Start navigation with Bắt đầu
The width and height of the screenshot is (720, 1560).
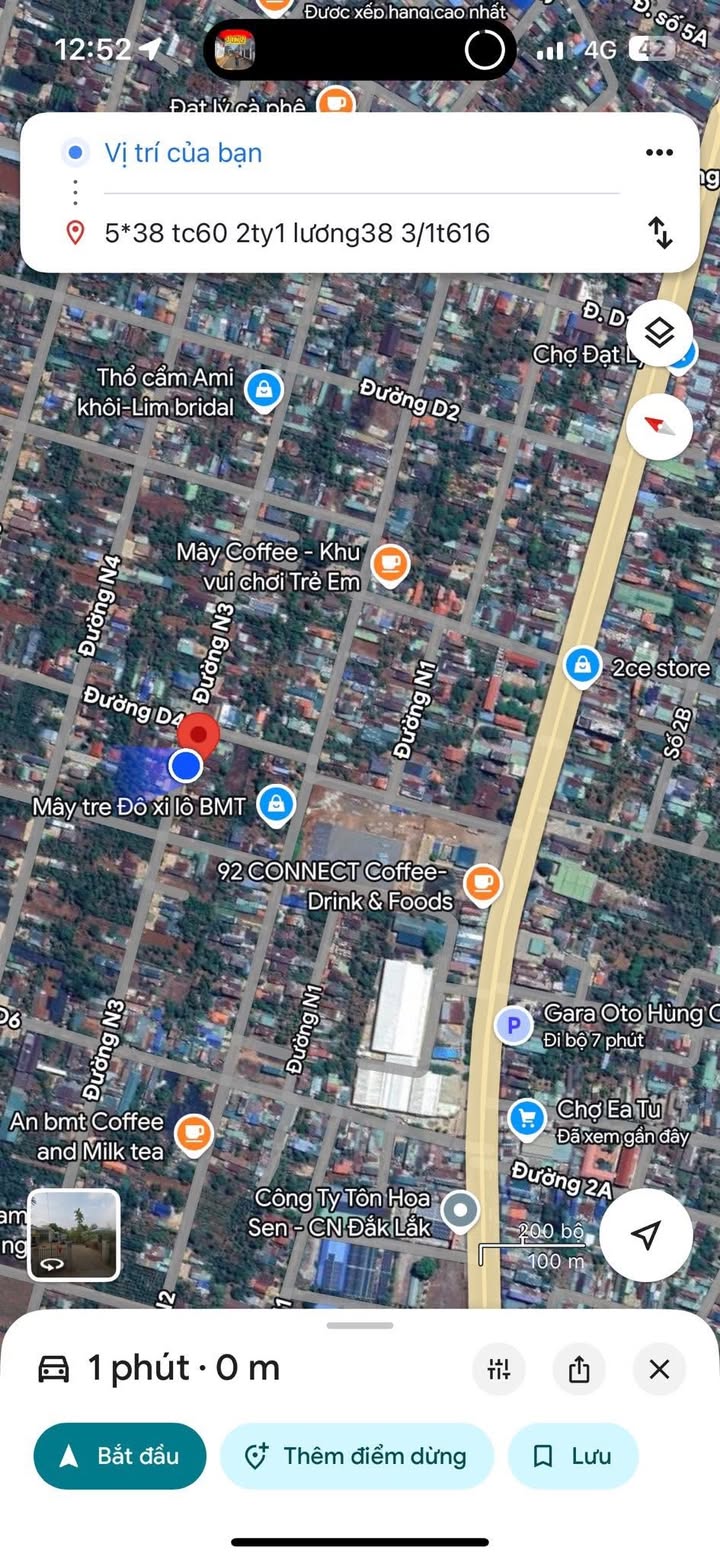(119, 1456)
